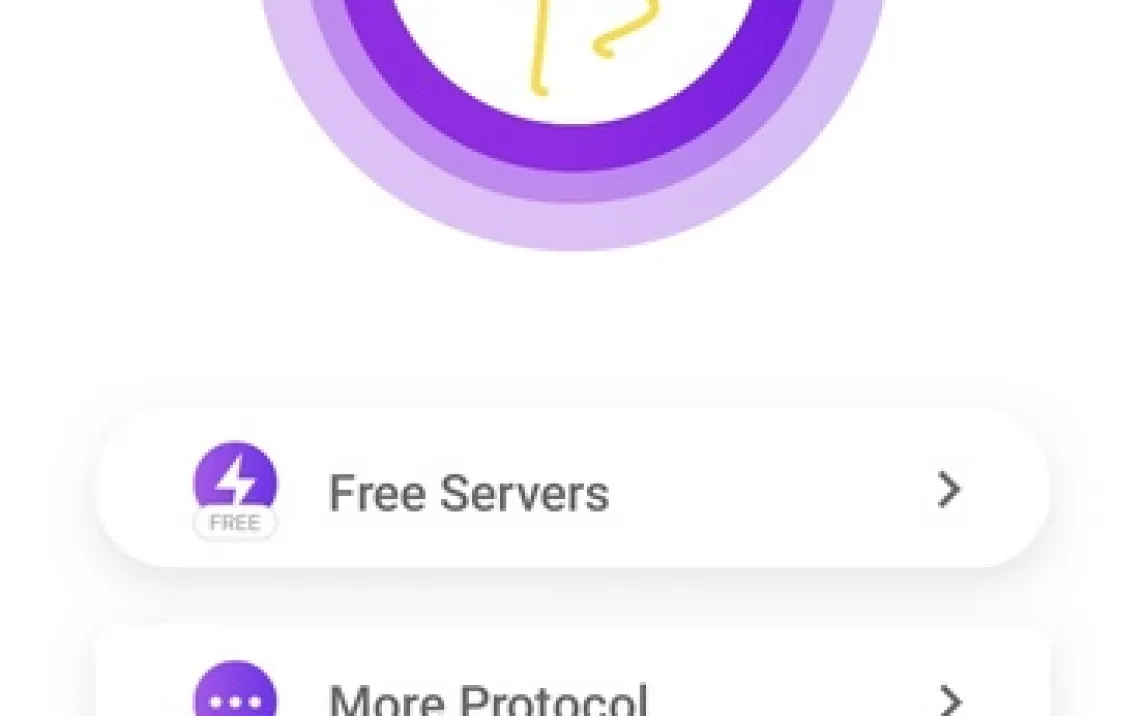The width and height of the screenshot is (1146, 716).
Task: Open the Free Servers list
Action: tap(572, 490)
